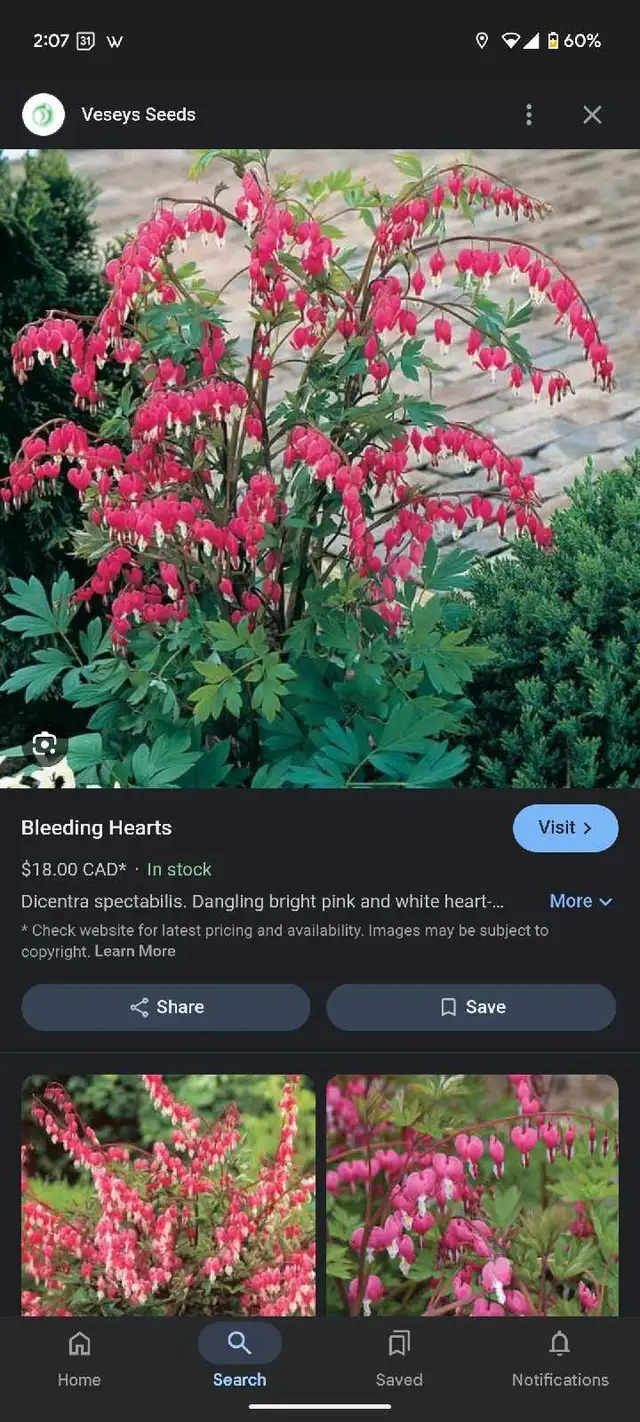
Task: Switch to the Saved tab
Action: point(399,1360)
